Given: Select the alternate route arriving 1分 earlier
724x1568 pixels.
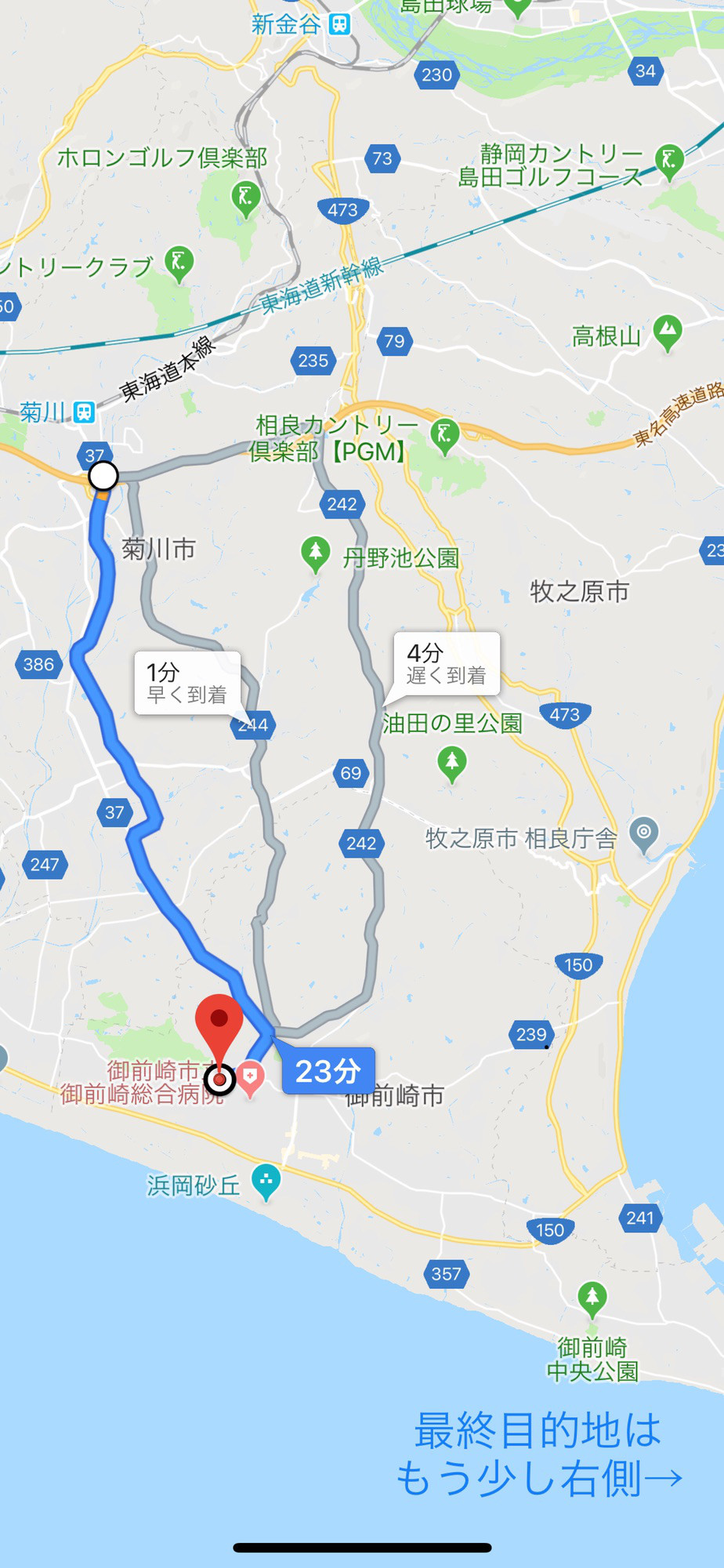Looking at the screenshot, I should click(x=186, y=683).
